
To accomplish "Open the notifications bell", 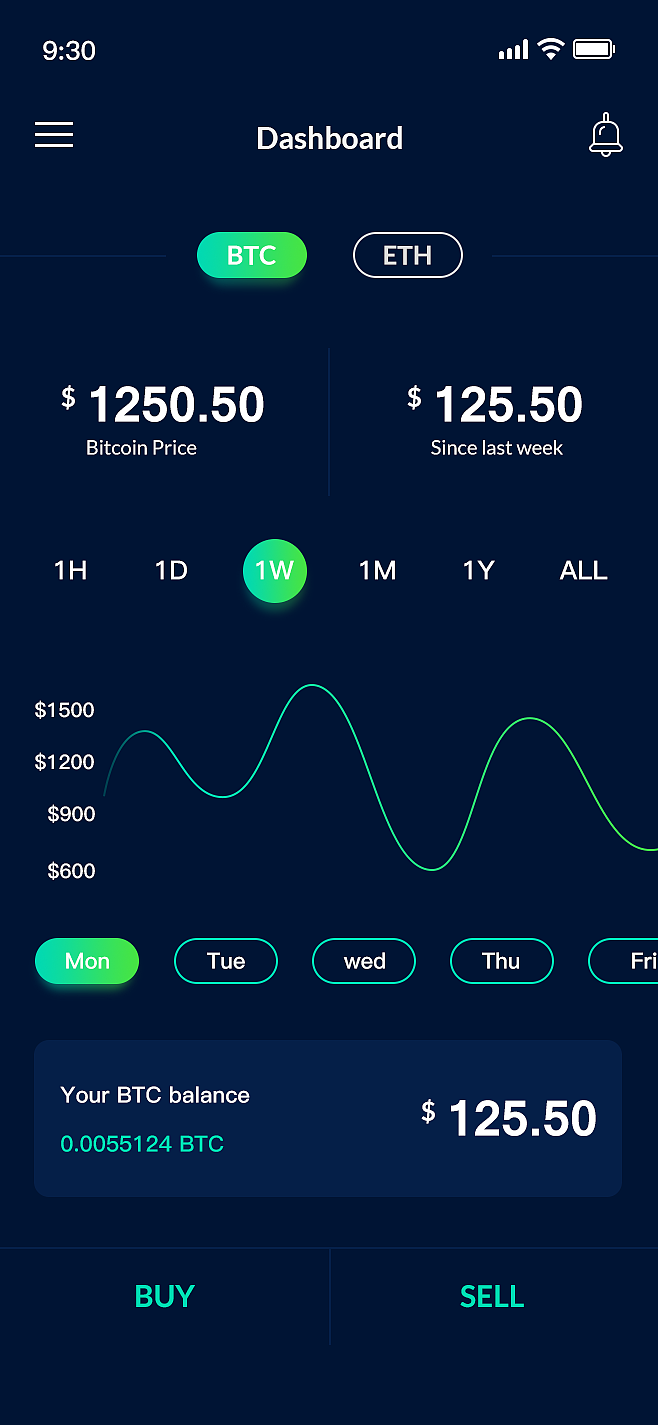I will tap(605, 136).
